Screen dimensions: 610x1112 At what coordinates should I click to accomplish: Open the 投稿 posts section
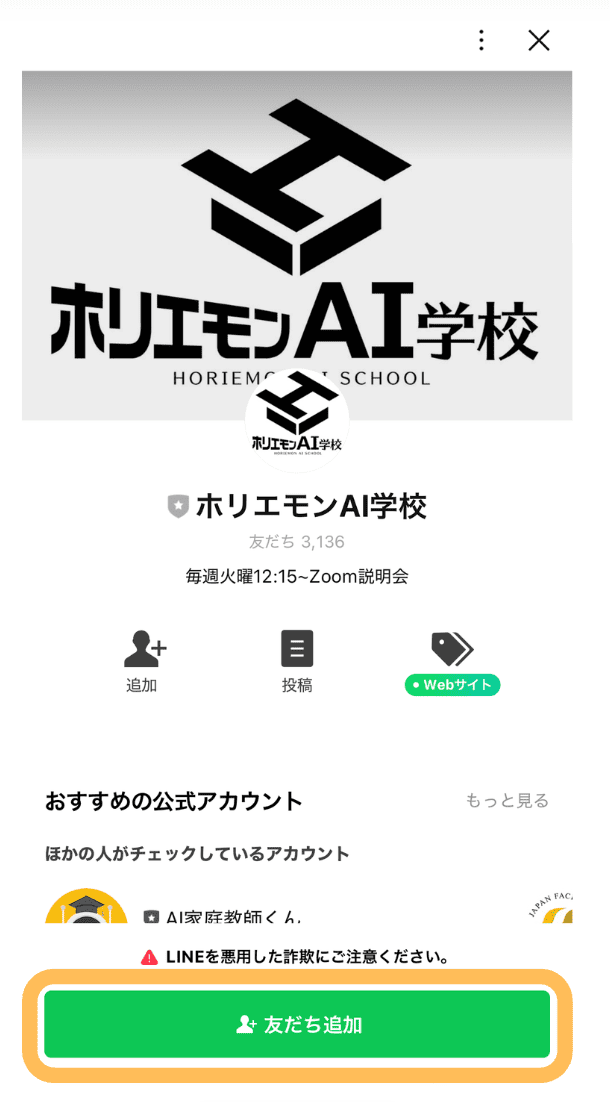coord(297,661)
